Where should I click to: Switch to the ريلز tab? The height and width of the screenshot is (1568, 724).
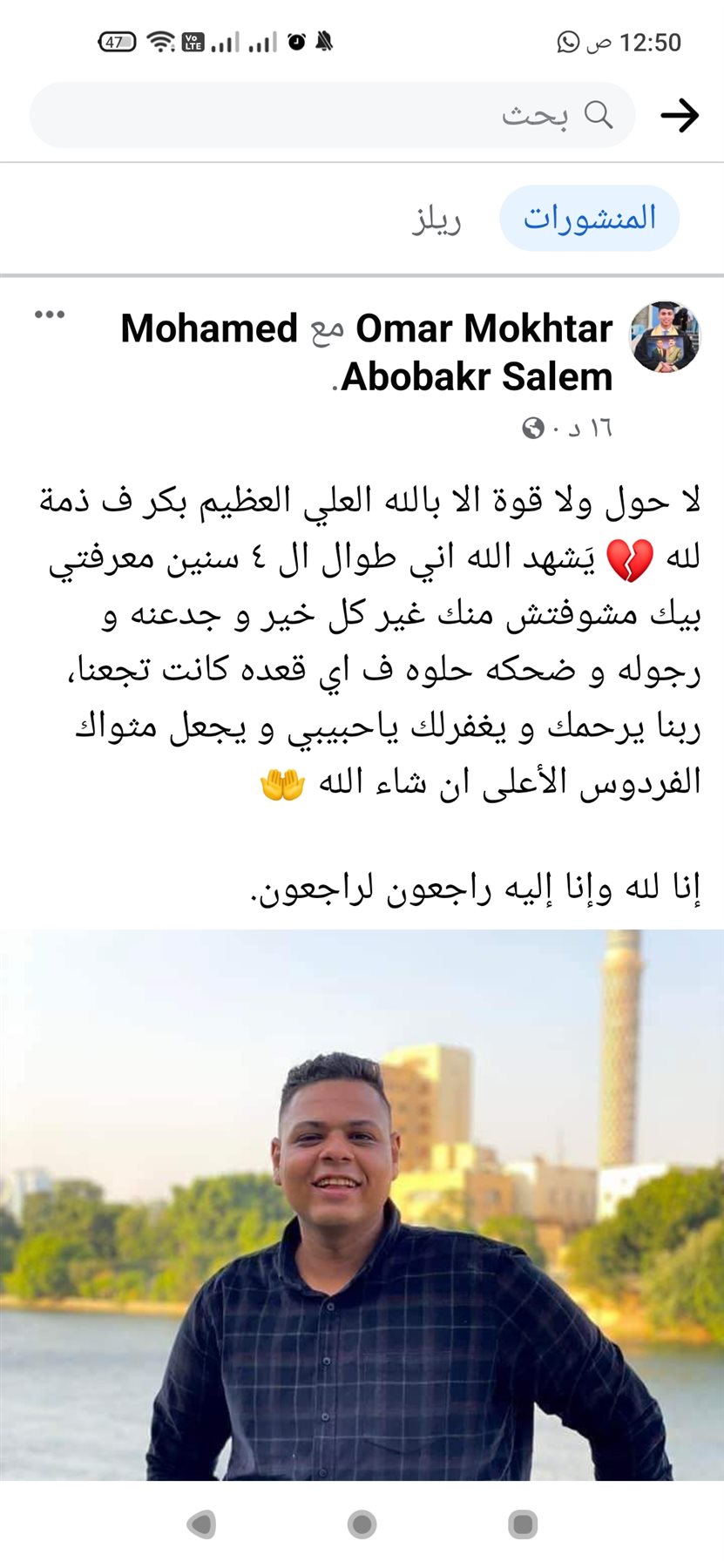(436, 218)
